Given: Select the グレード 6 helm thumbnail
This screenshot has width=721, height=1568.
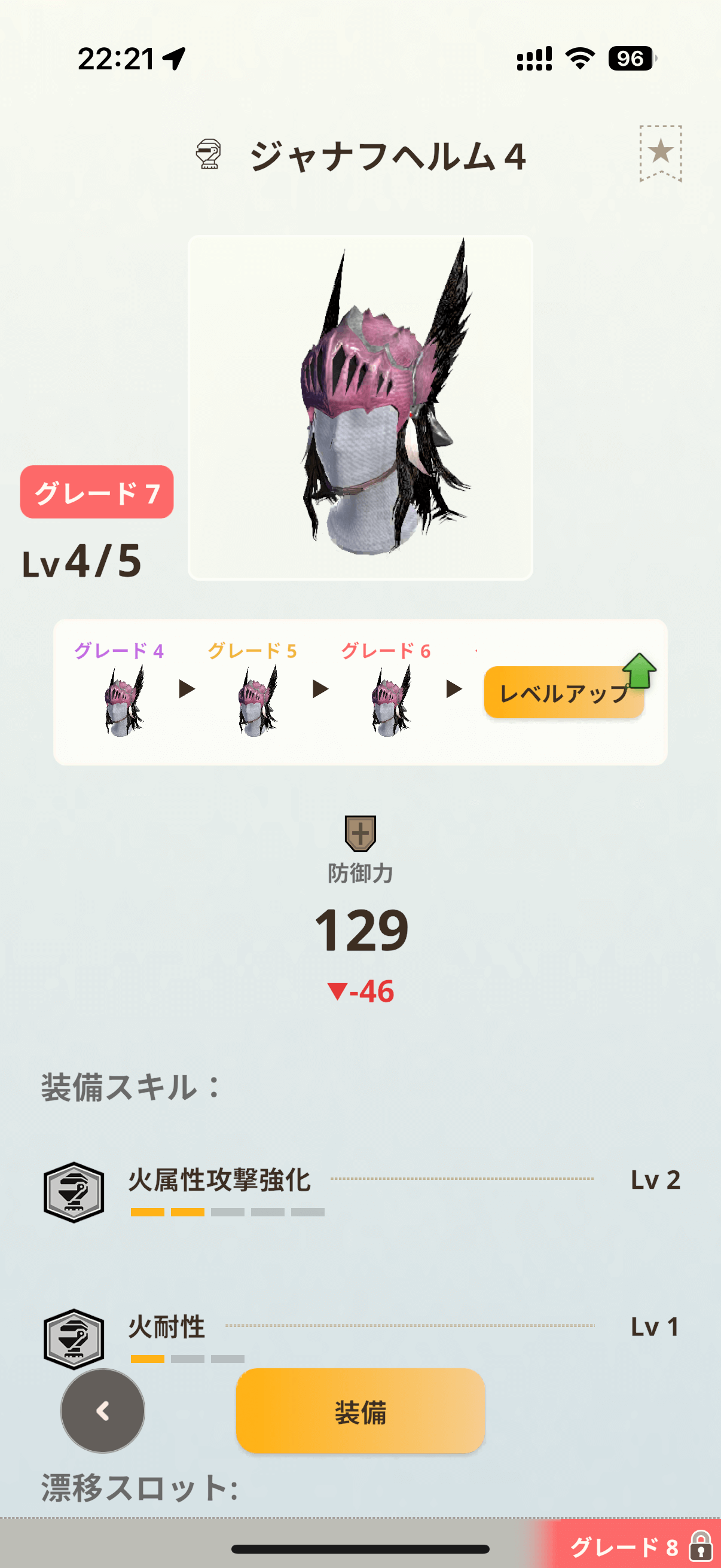Looking at the screenshot, I should point(390,701).
